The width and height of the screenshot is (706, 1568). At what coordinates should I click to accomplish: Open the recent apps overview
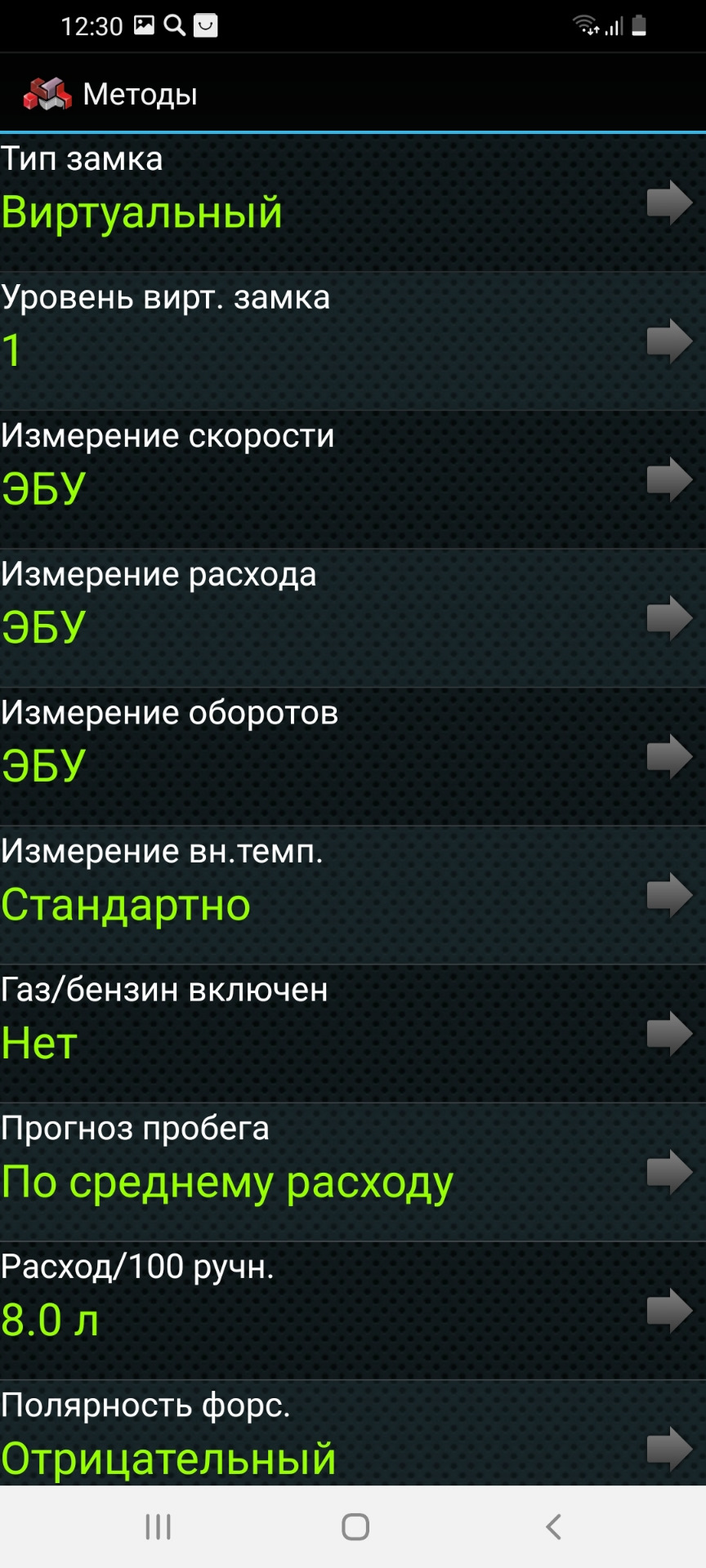coord(158,1526)
